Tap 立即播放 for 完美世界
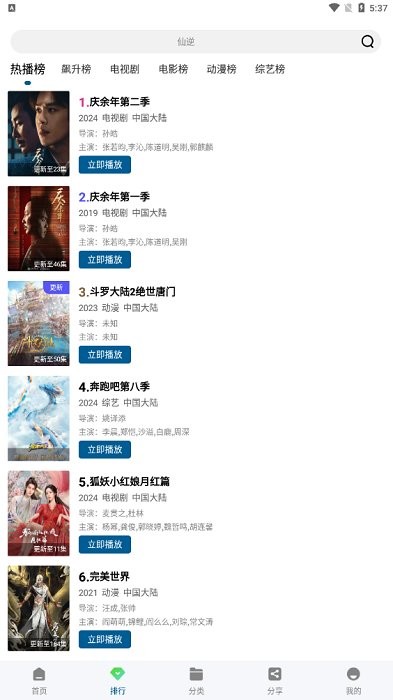Screen dimensions: 393x700 [x=105, y=639]
